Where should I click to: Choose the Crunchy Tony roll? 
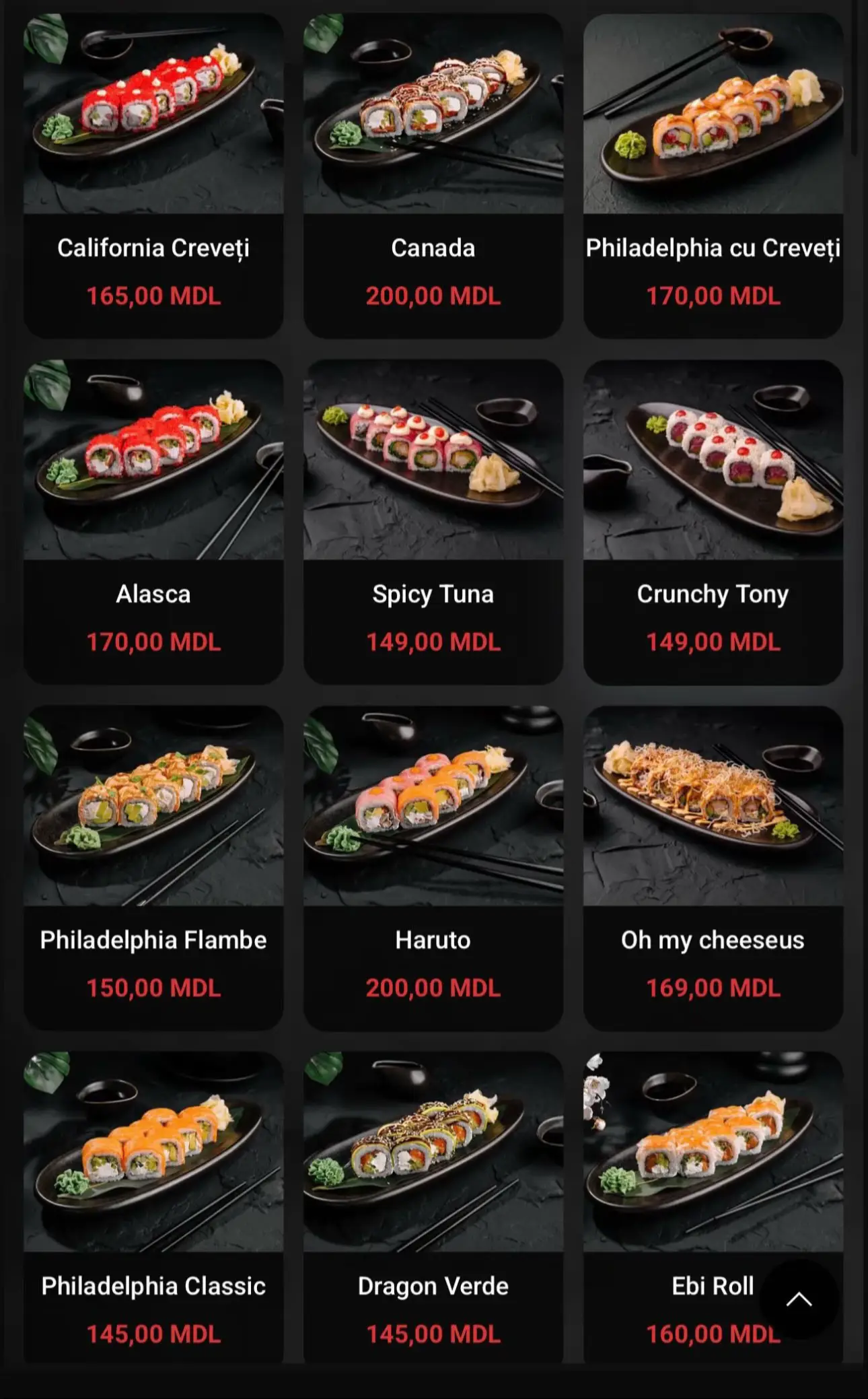[713, 522]
